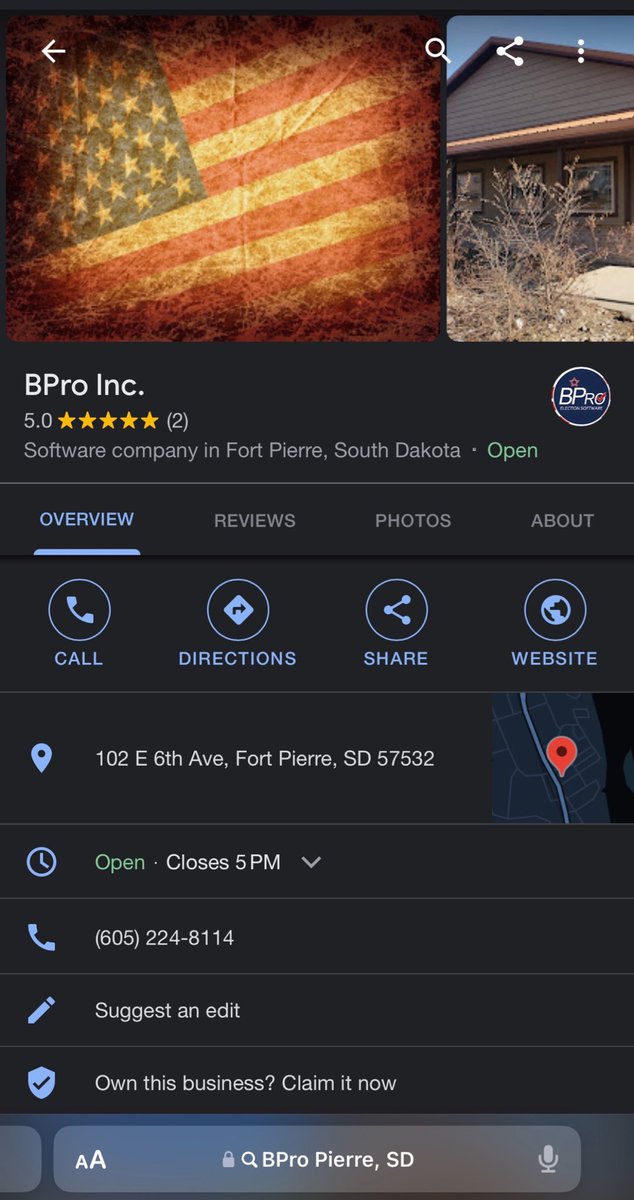Choose Suggest an edit
The image size is (634, 1200).
(x=167, y=1010)
